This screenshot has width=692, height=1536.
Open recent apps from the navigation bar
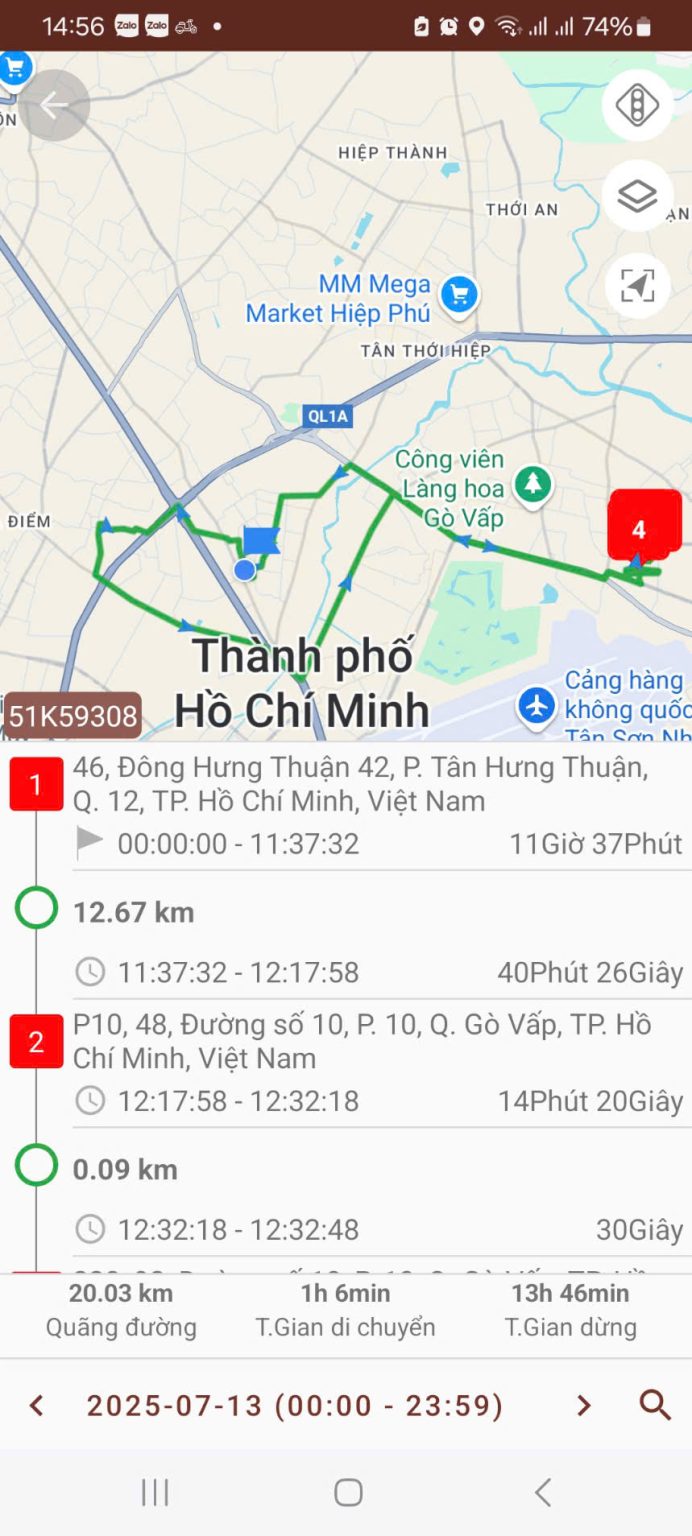155,1493
